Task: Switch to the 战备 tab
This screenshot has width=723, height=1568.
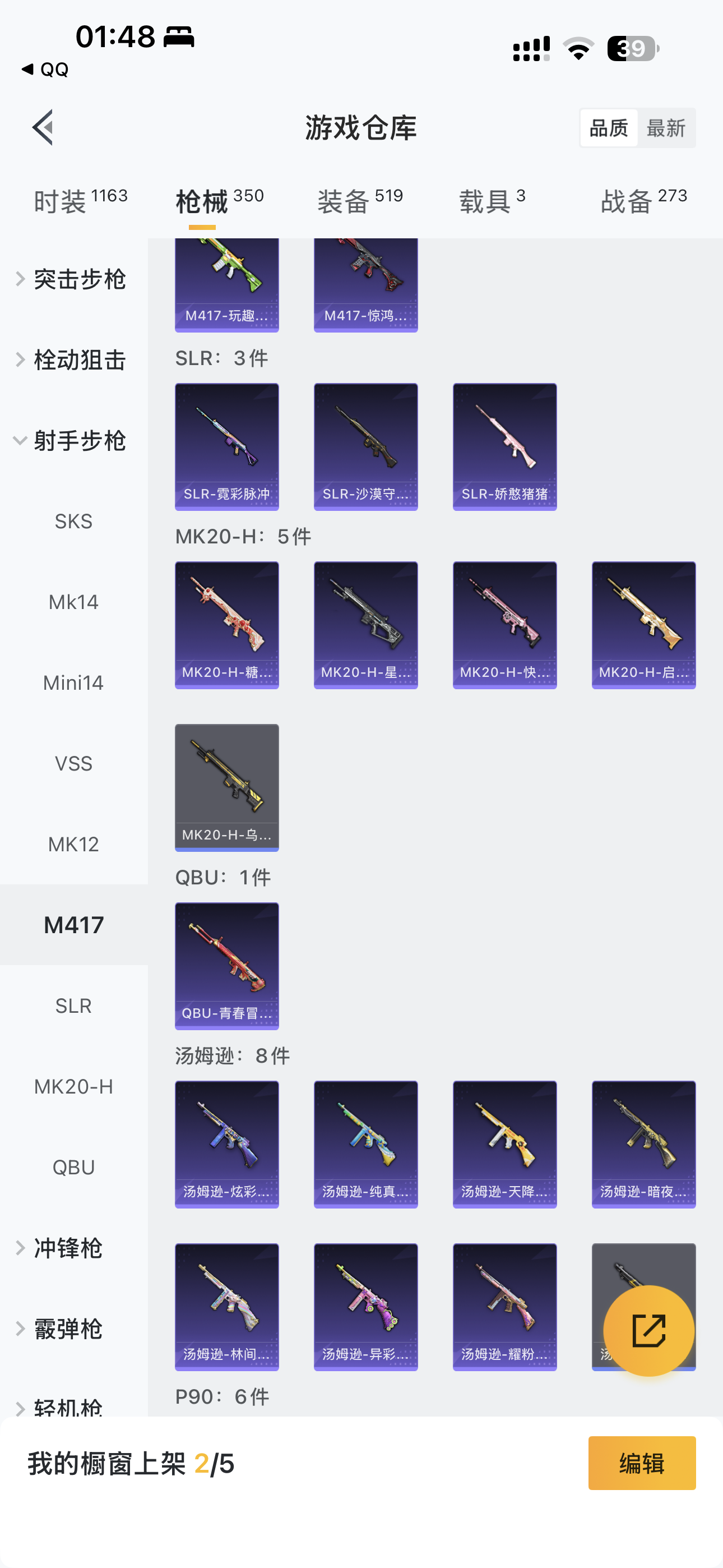Action: pos(643,201)
